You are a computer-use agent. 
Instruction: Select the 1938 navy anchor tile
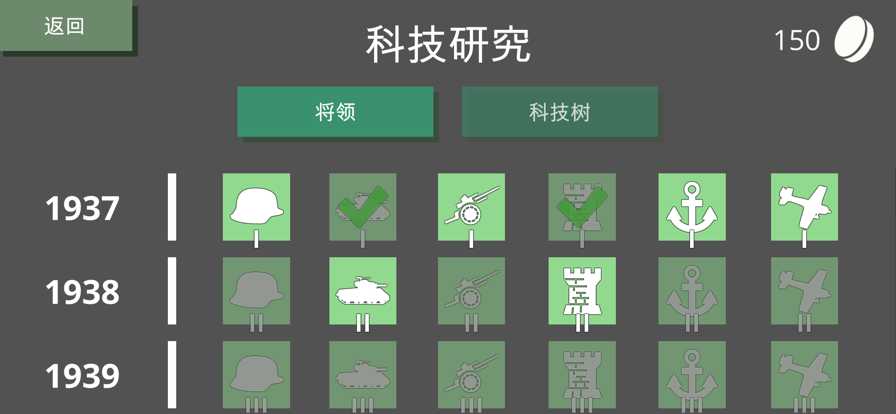point(692,291)
